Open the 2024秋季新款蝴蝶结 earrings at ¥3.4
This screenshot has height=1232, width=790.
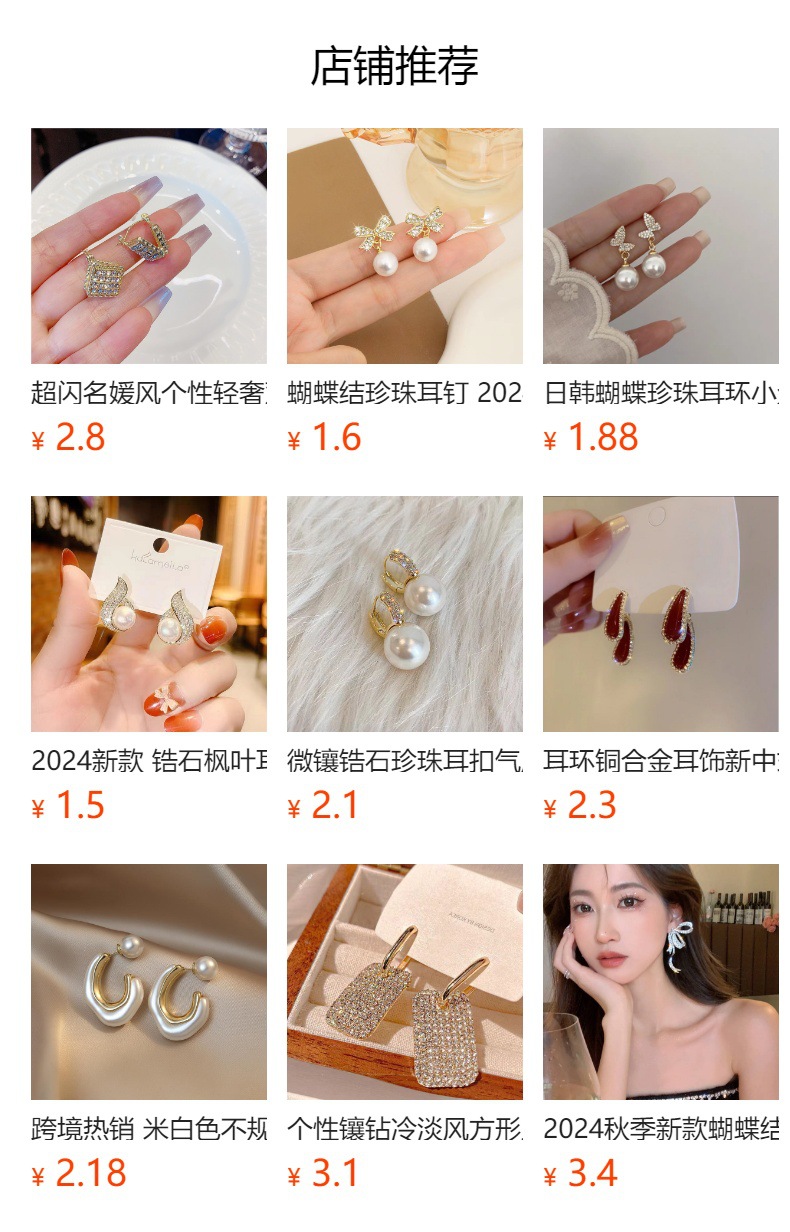660,982
